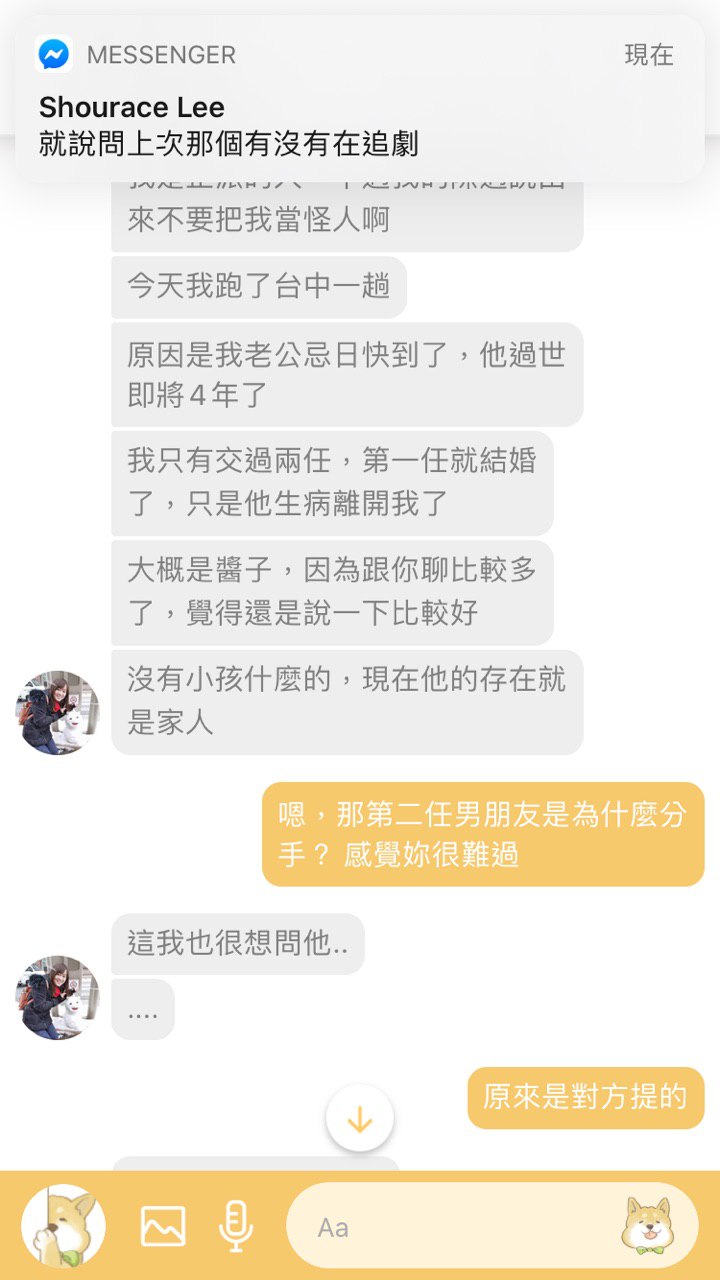View the sender's profile photo beside 這我也很想問他
Image resolution: width=720 pixels, height=1280 pixels.
[58, 997]
